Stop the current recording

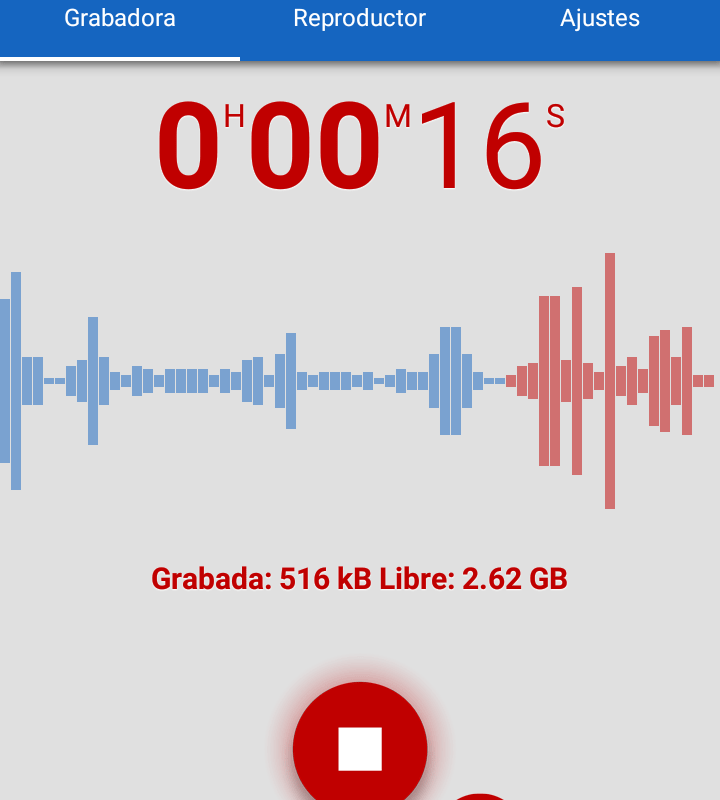(x=360, y=748)
